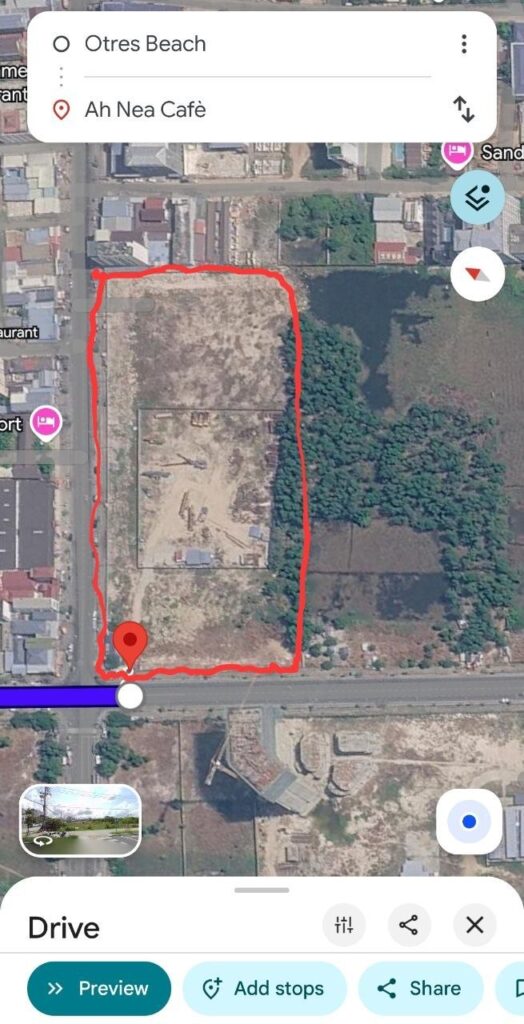Image resolution: width=524 pixels, height=1024 pixels.
Task: Center map on my location
Action: [x=469, y=822]
